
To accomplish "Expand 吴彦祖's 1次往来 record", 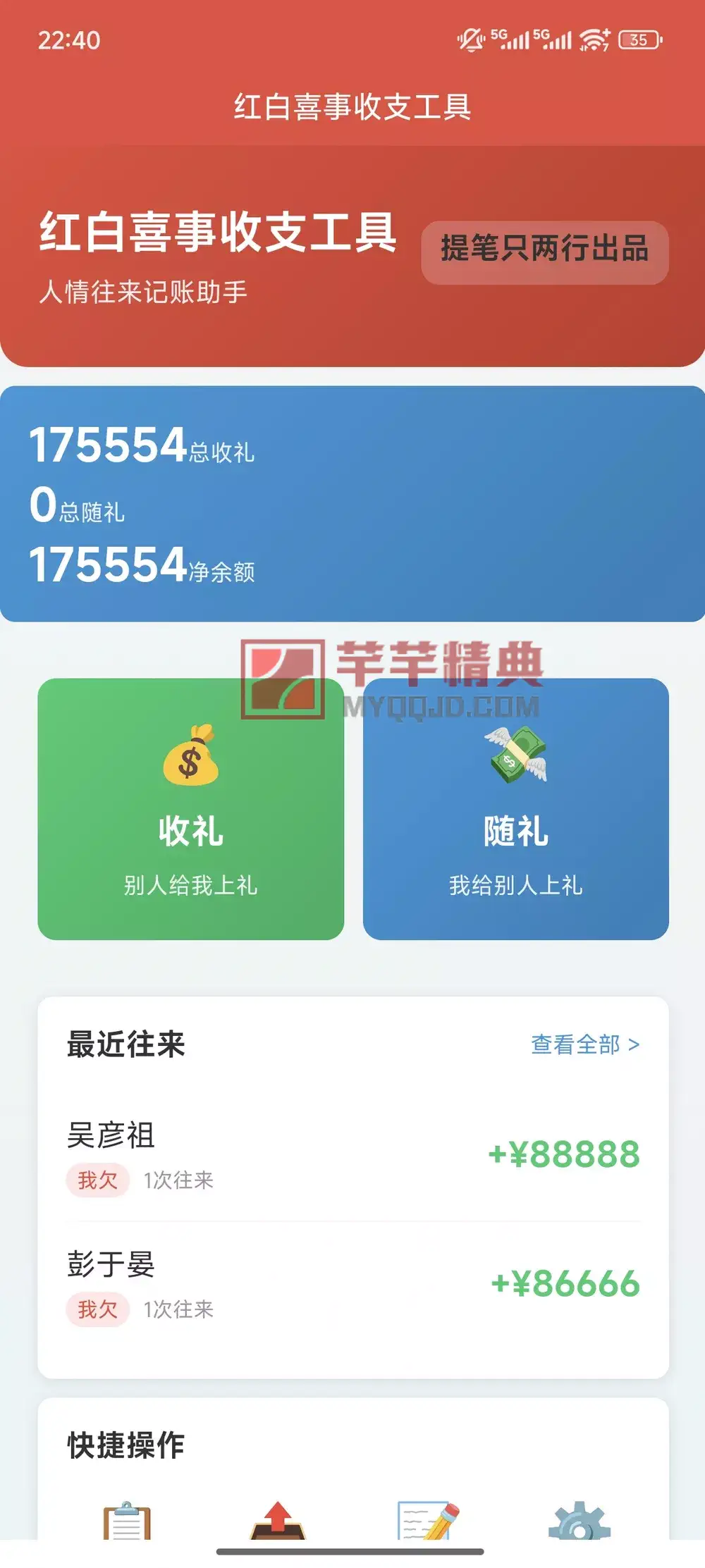I will pos(178,1180).
